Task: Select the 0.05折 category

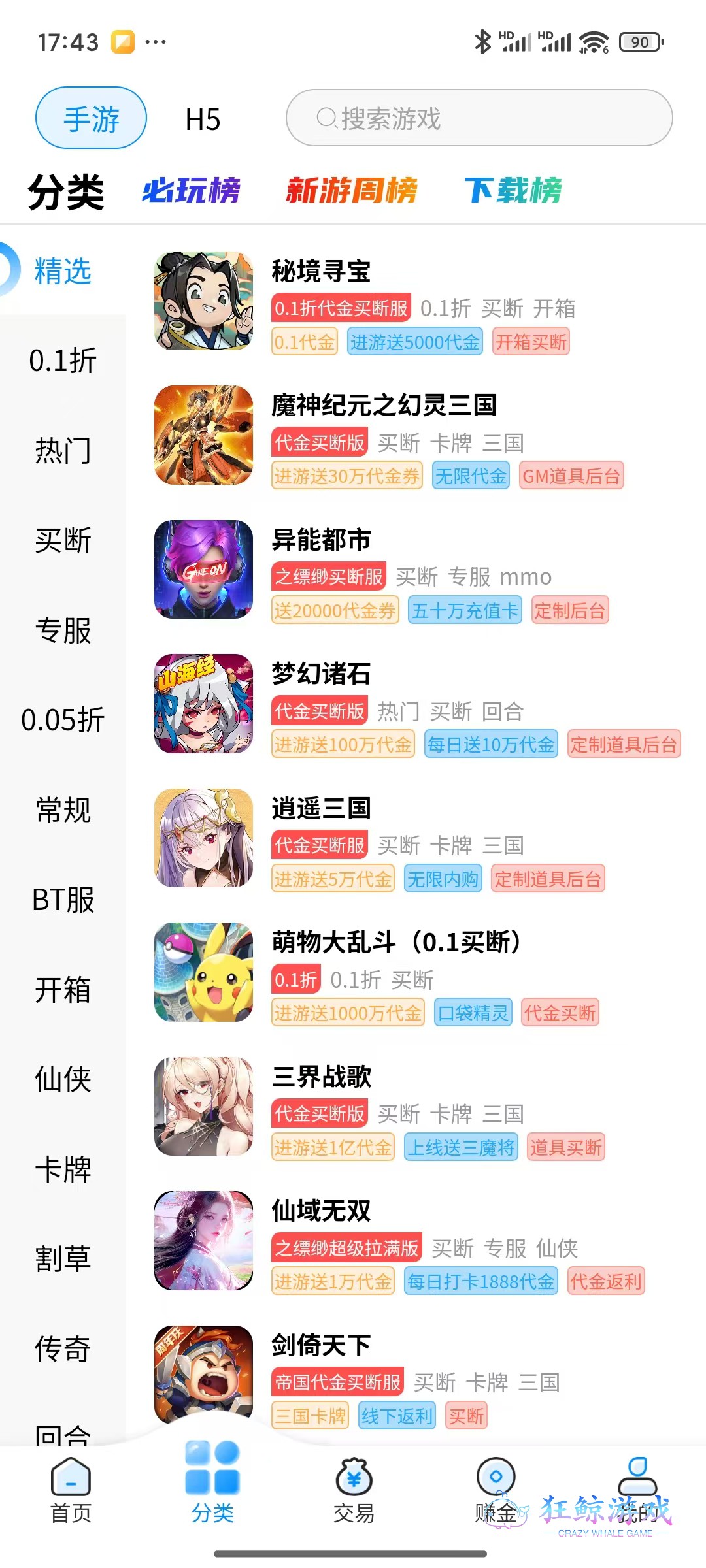Action: (x=63, y=720)
